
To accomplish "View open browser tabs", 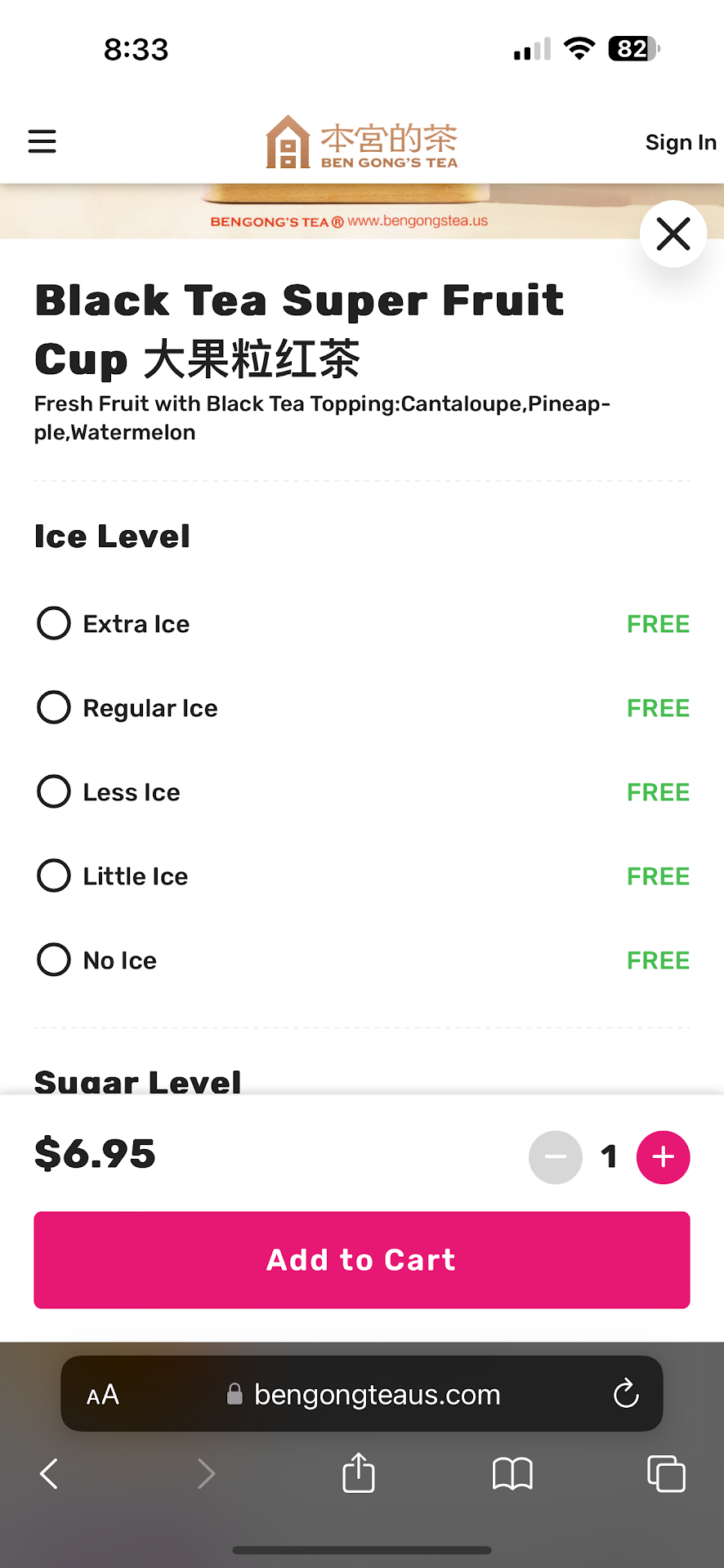I will [666, 1474].
